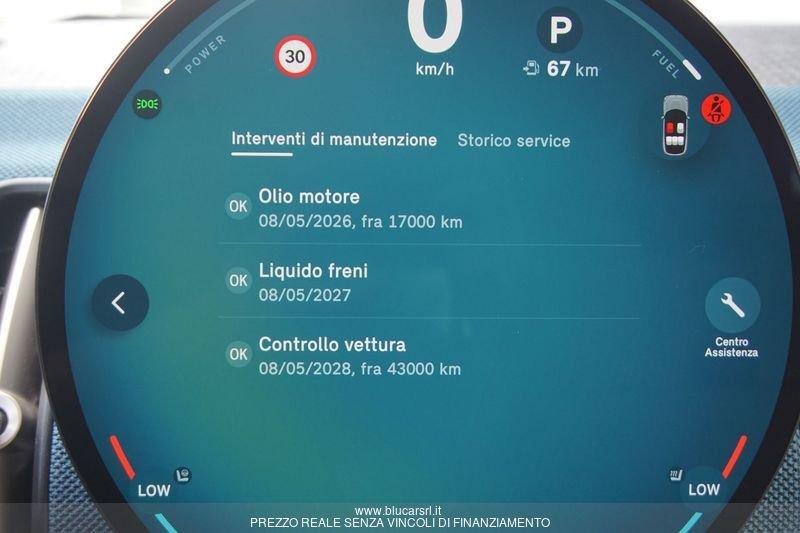Go back with the left arrow button

(120, 302)
